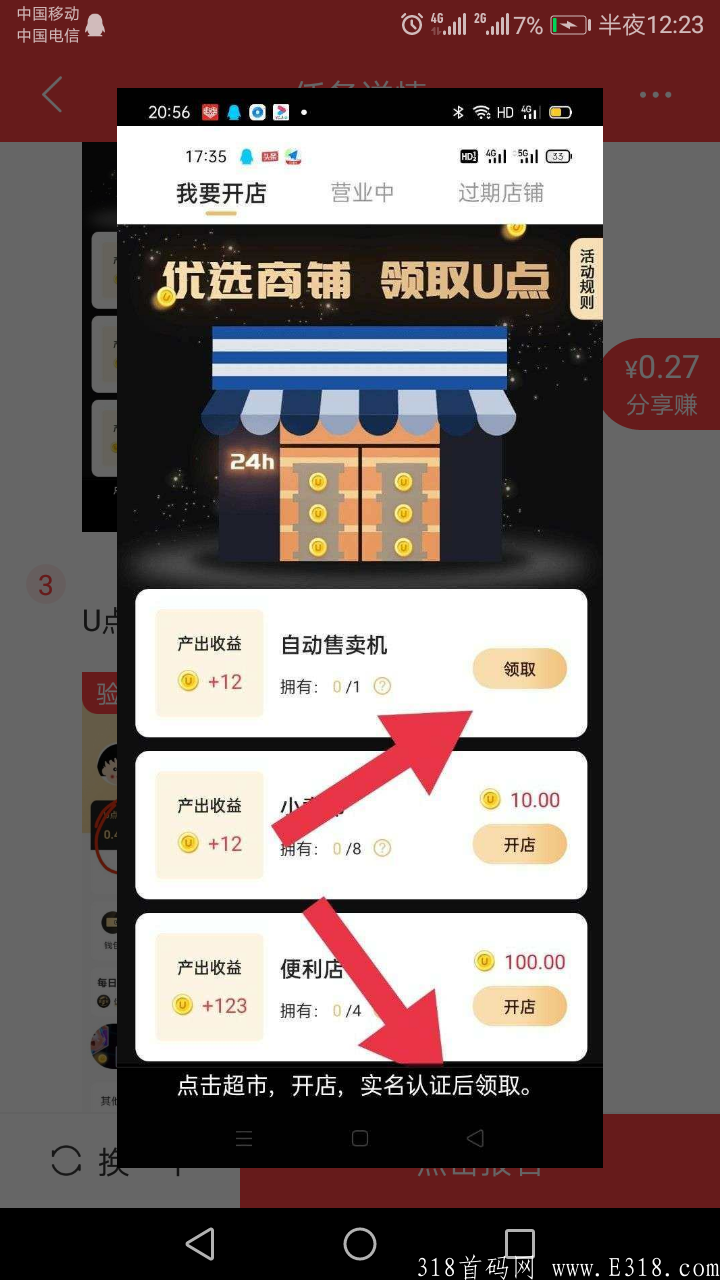Tap the ¥0.27 分享赚 red badge
Image resolution: width=720 pixels, height=1280 pixels.
click(661, 383)
